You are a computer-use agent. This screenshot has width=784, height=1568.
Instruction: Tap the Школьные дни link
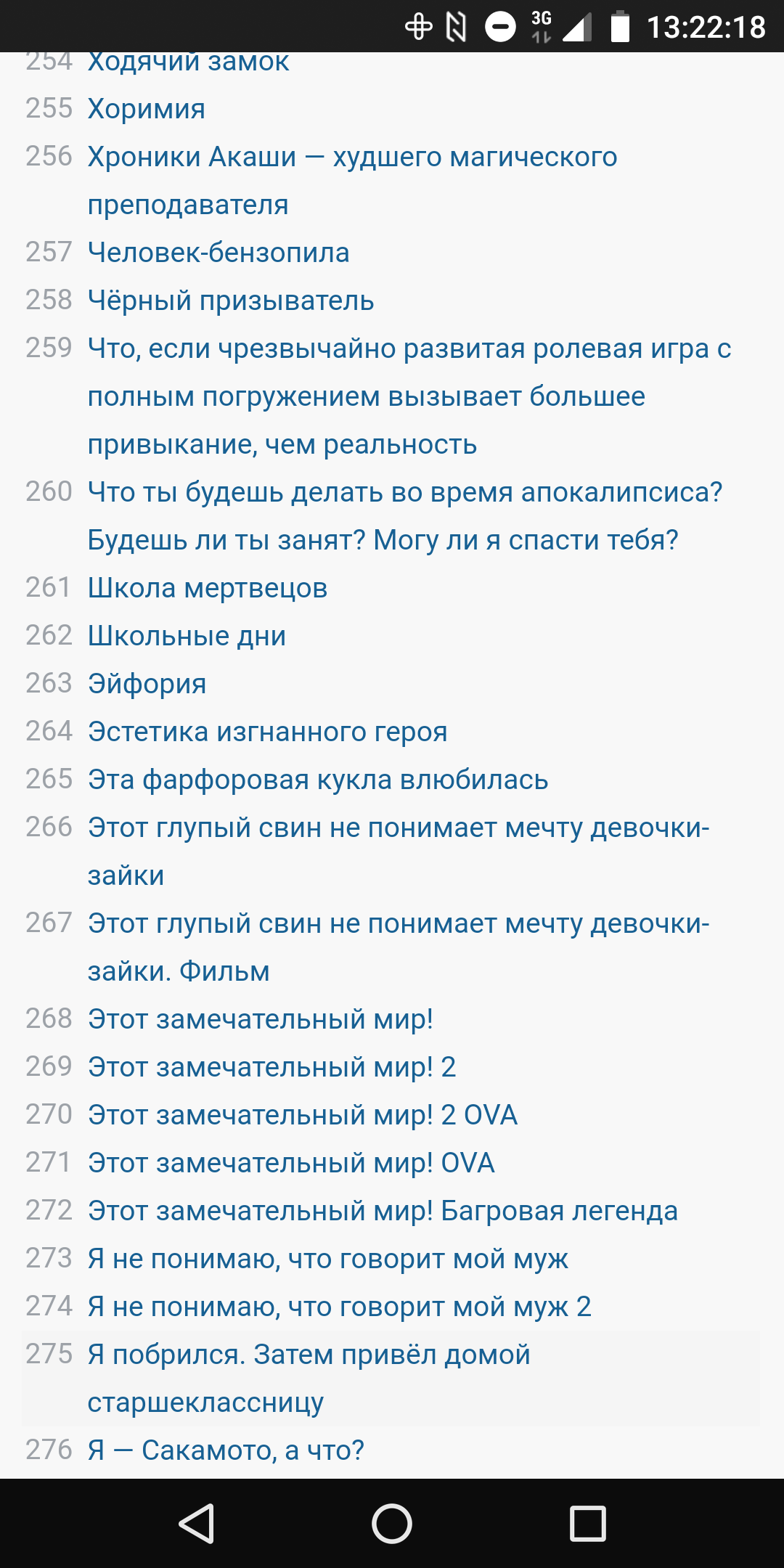click(x=187, y=636)
